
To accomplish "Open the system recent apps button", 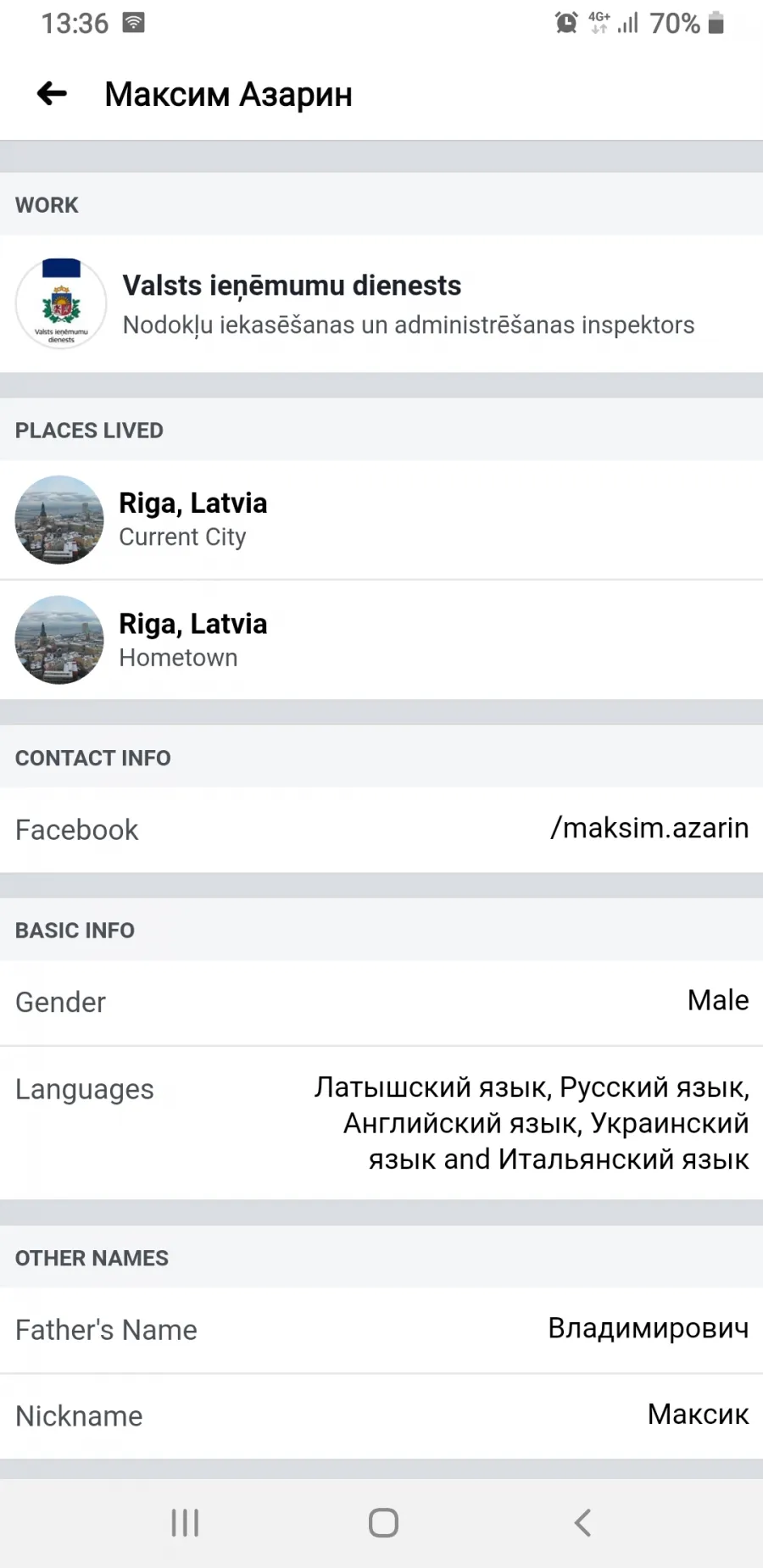I will [x=185, y=1522].
